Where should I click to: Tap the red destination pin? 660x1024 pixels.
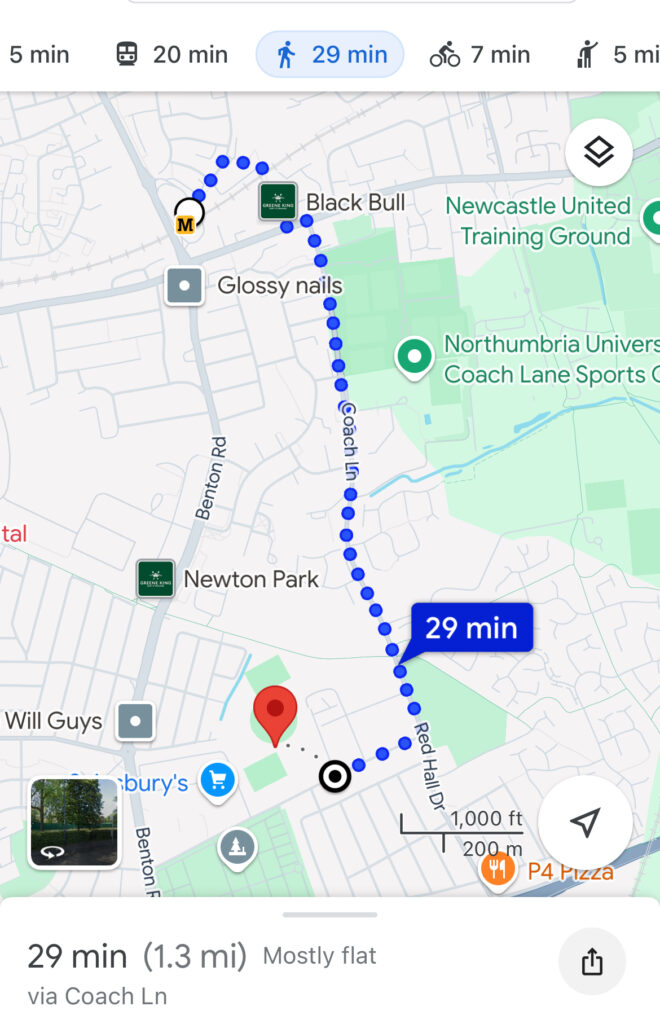coord(275,713)
